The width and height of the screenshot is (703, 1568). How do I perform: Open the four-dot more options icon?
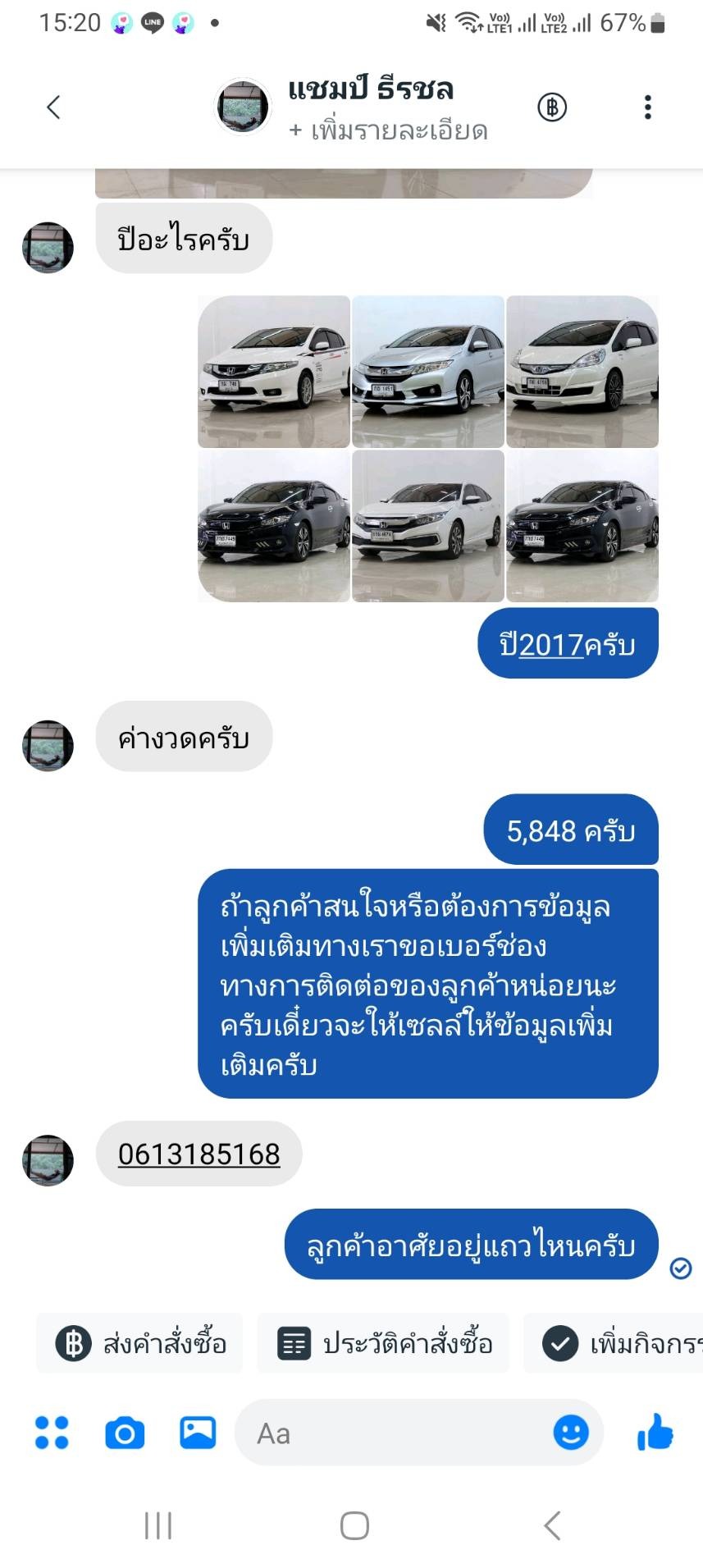click(52, 1433)
